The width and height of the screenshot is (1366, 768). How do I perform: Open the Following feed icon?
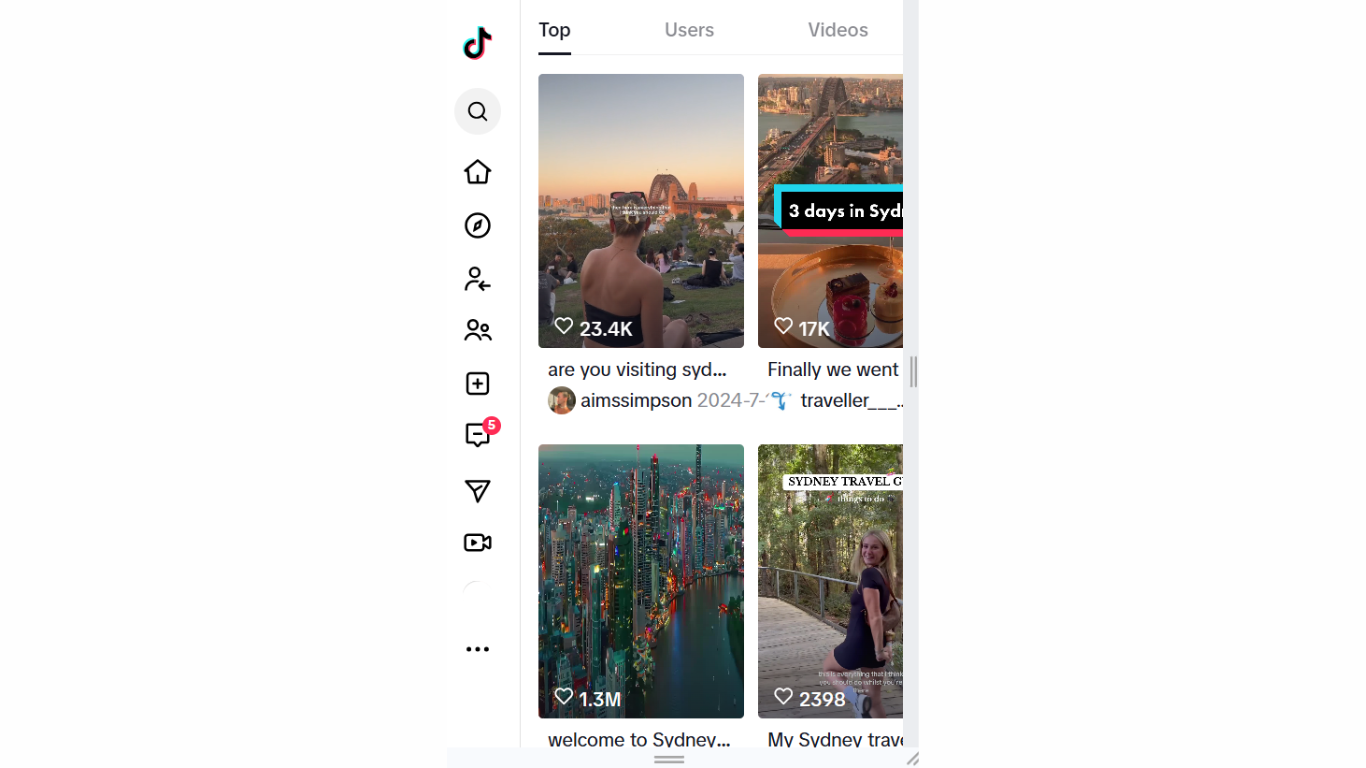(x=477, y=279)
